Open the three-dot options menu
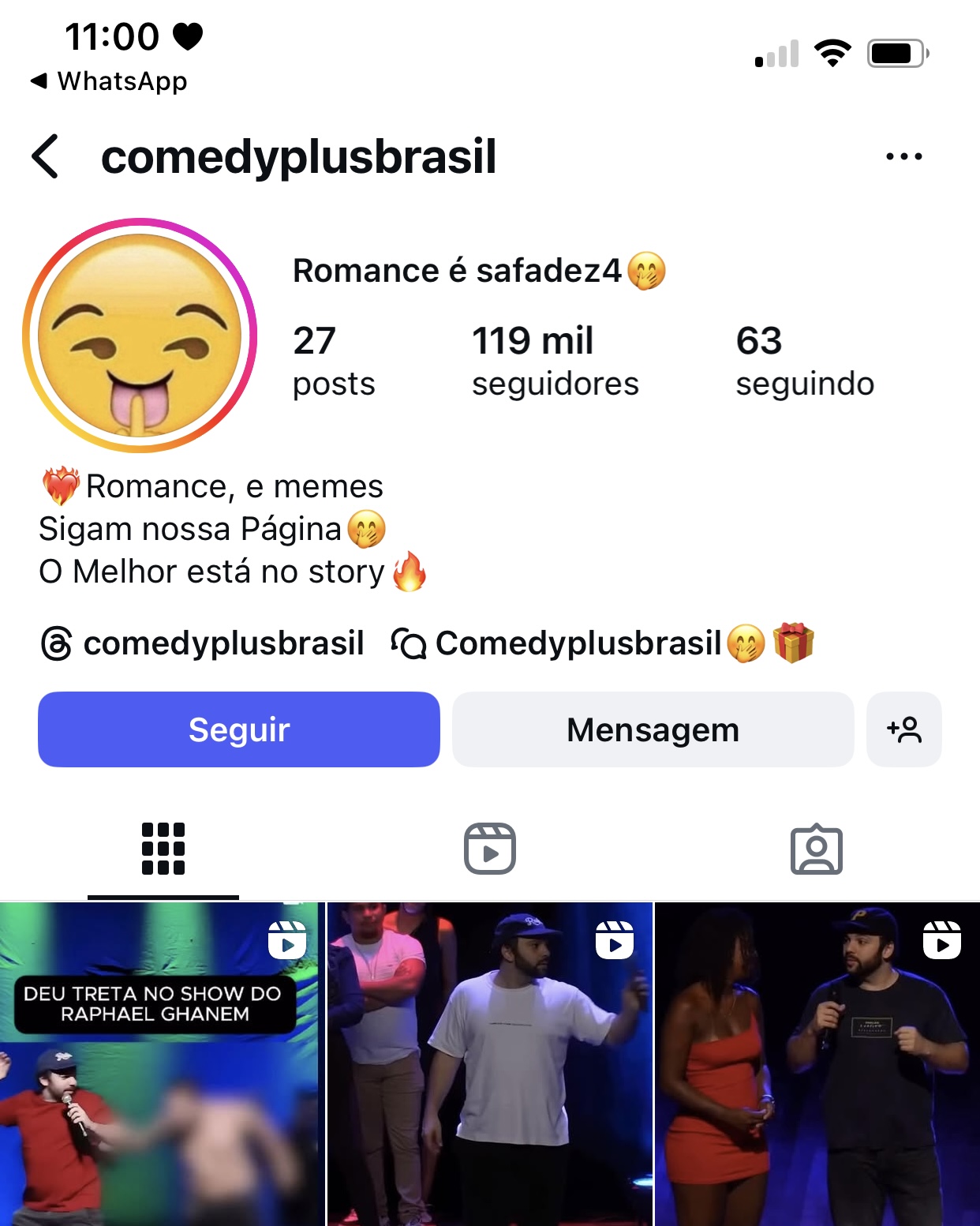 click(x=903, y=156)
